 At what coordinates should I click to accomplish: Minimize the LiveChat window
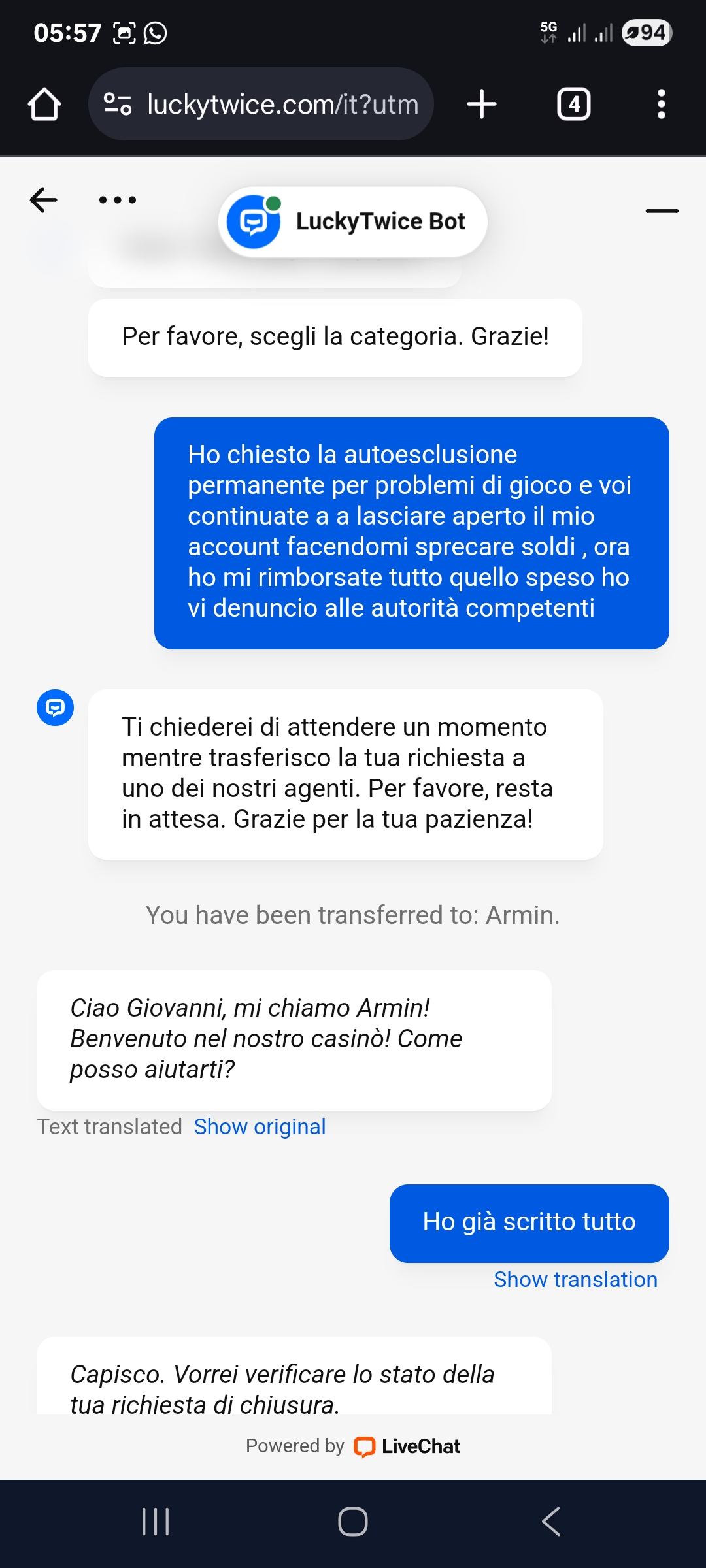click(662, 210)
